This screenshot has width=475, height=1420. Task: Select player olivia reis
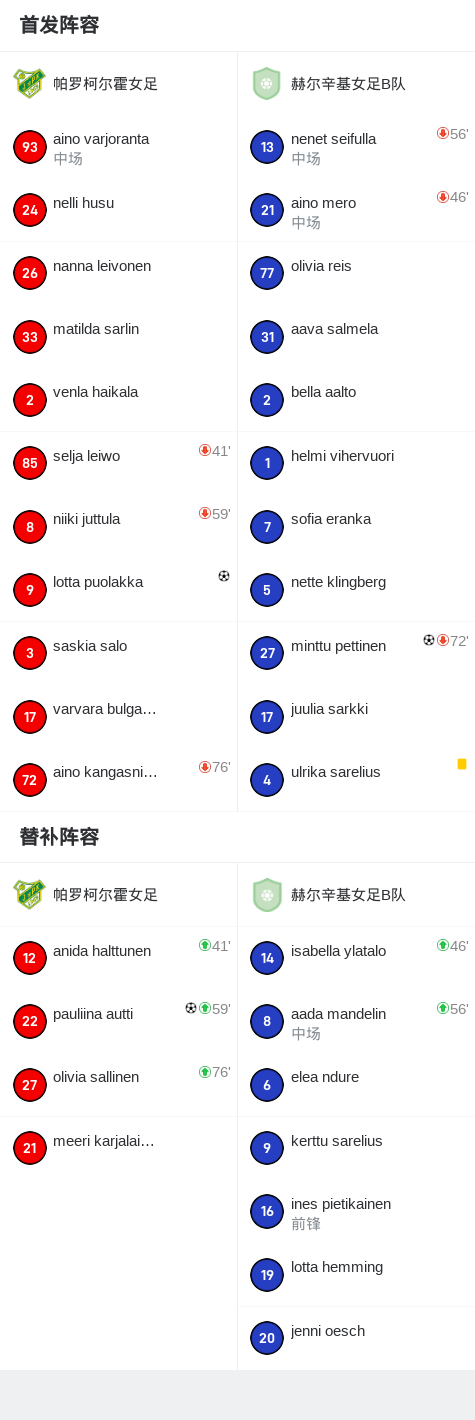point(356,273)
